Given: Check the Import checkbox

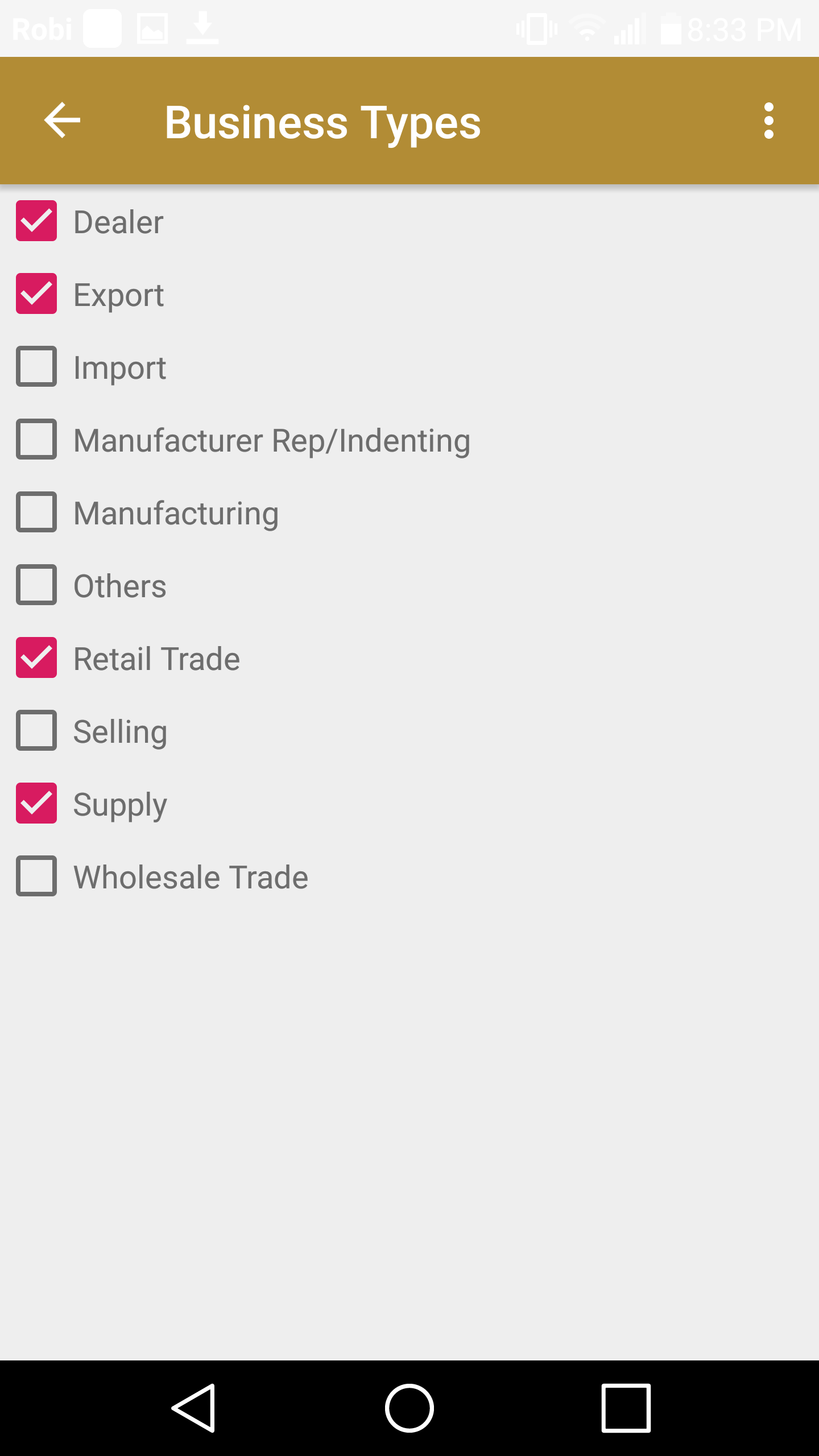Looking at the screenshot, I should 36,366.
